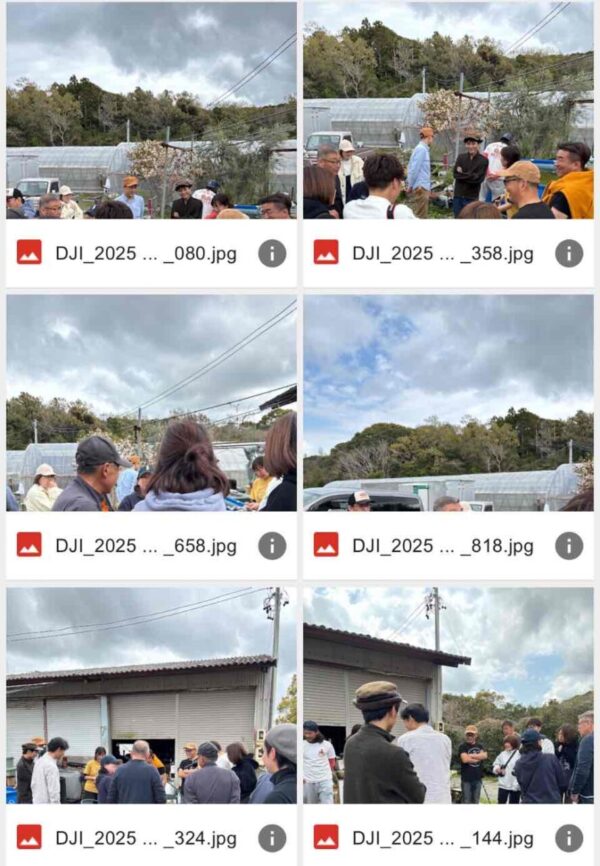Open the photo DJI_2025 ... _658.jpg
The height and width of the screenshot is (866, 600).
point(151,403)
